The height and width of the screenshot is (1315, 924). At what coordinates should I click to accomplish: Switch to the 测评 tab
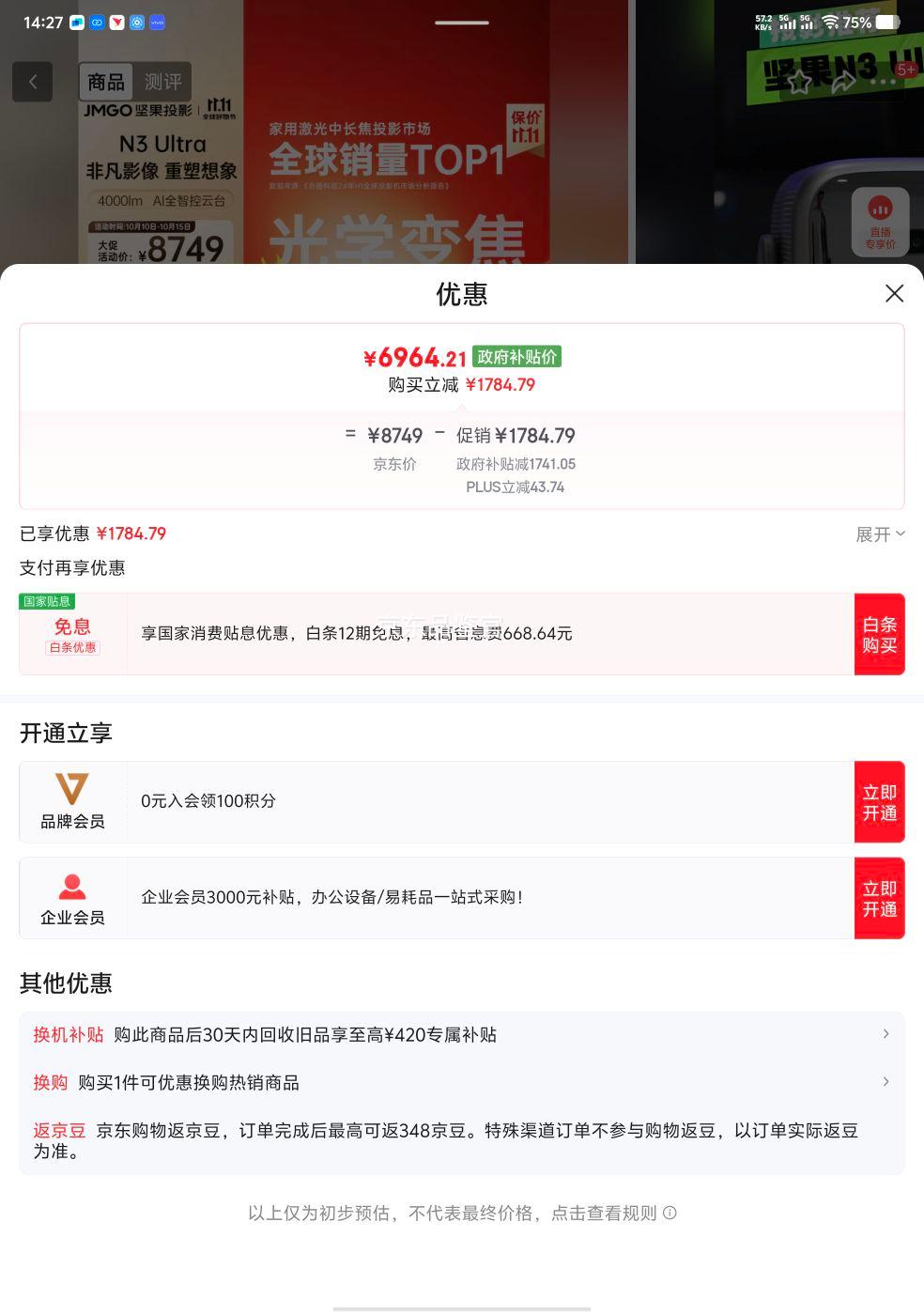(x=163, y=83)
